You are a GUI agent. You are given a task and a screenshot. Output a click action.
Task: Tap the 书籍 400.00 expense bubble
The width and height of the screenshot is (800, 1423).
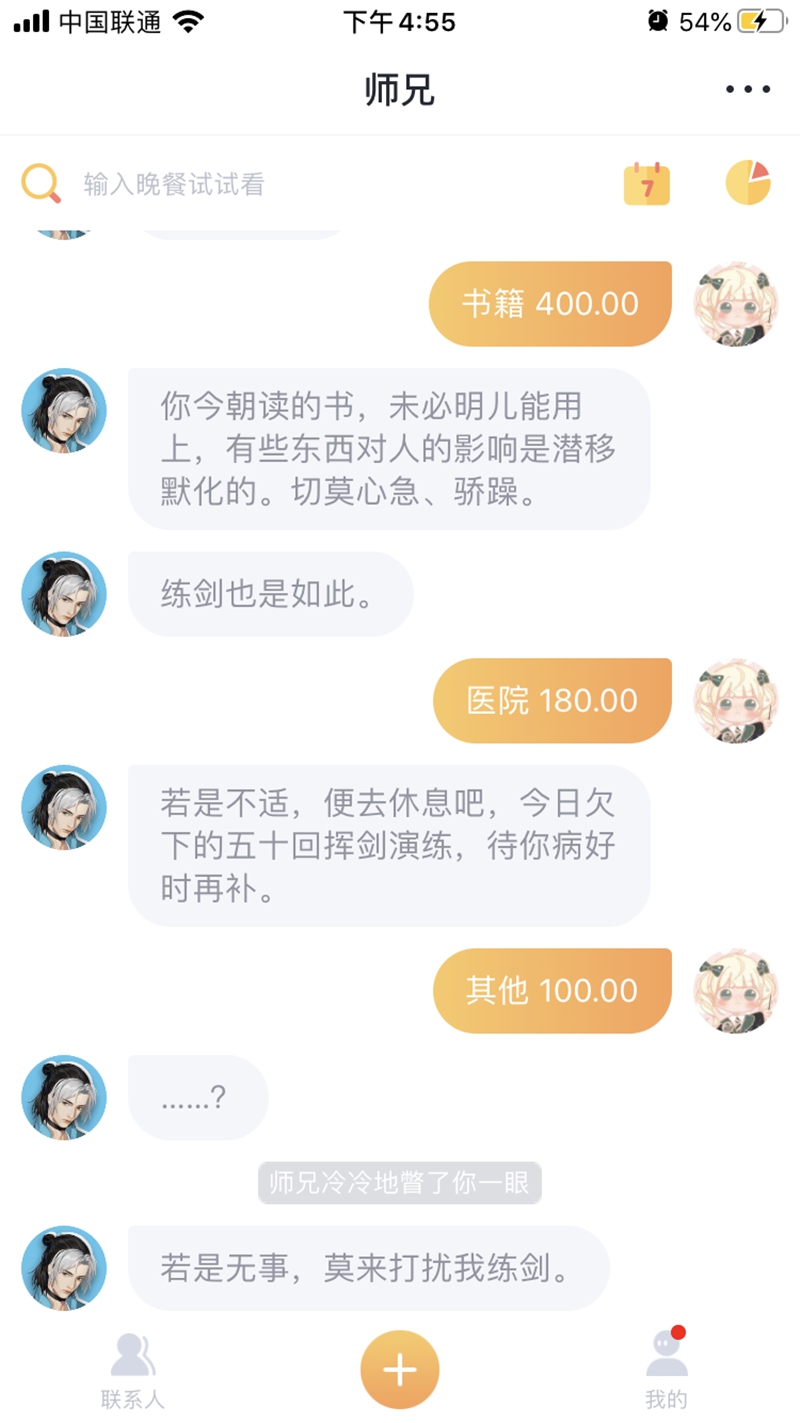click(550, 304)
